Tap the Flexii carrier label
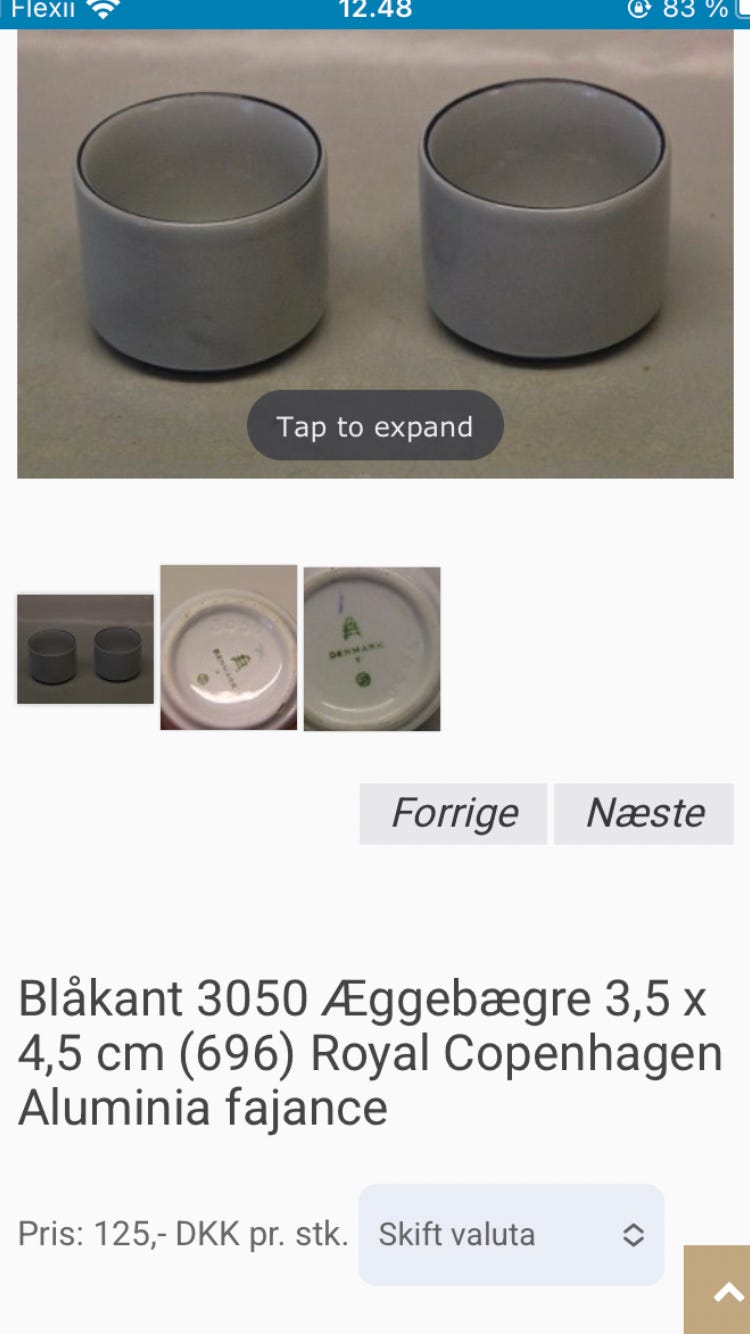This screenshot has width=750, height=1334. pyautogui.click(x=38, y=11)
